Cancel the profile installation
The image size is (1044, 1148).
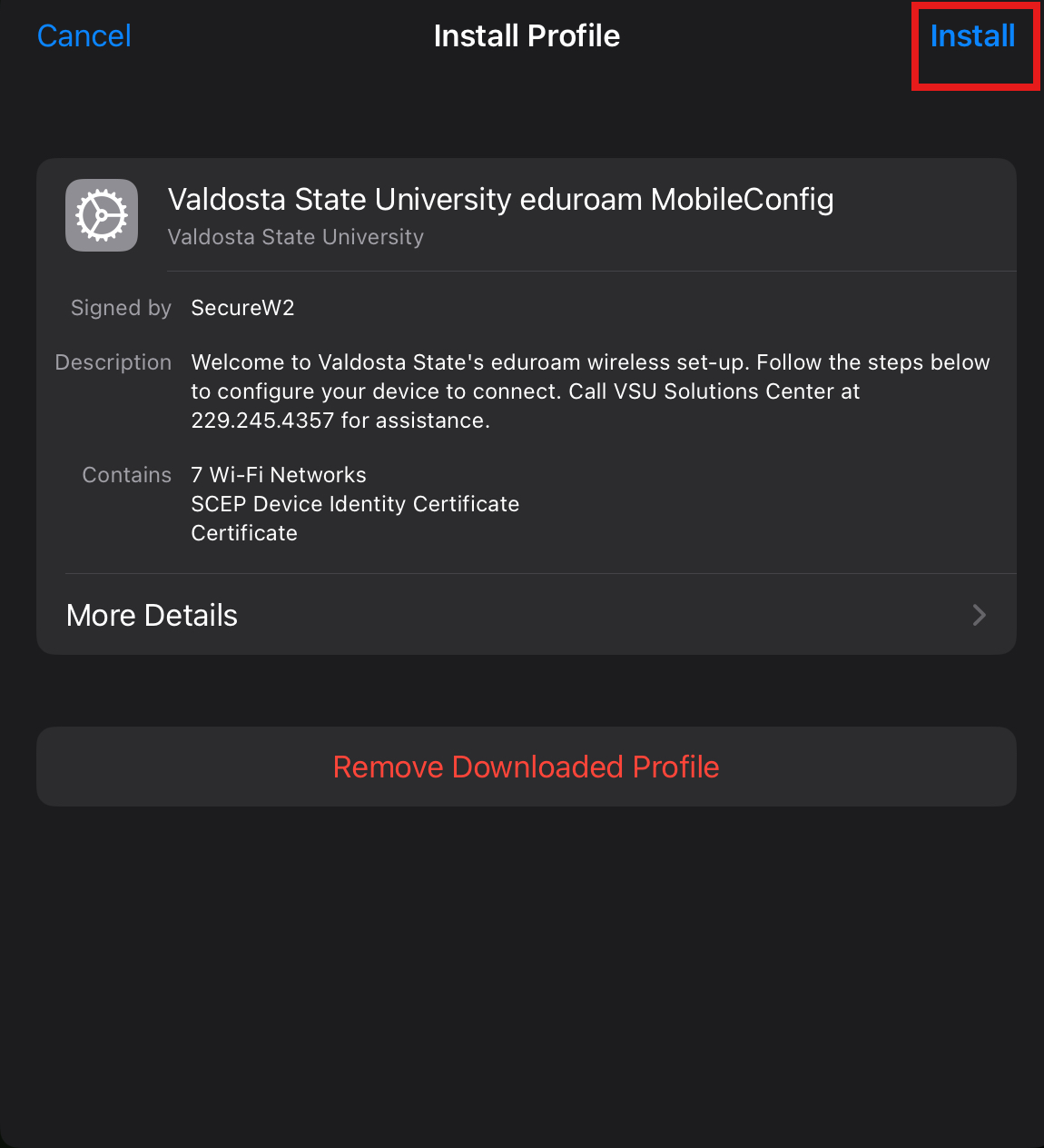click(84, 36)
